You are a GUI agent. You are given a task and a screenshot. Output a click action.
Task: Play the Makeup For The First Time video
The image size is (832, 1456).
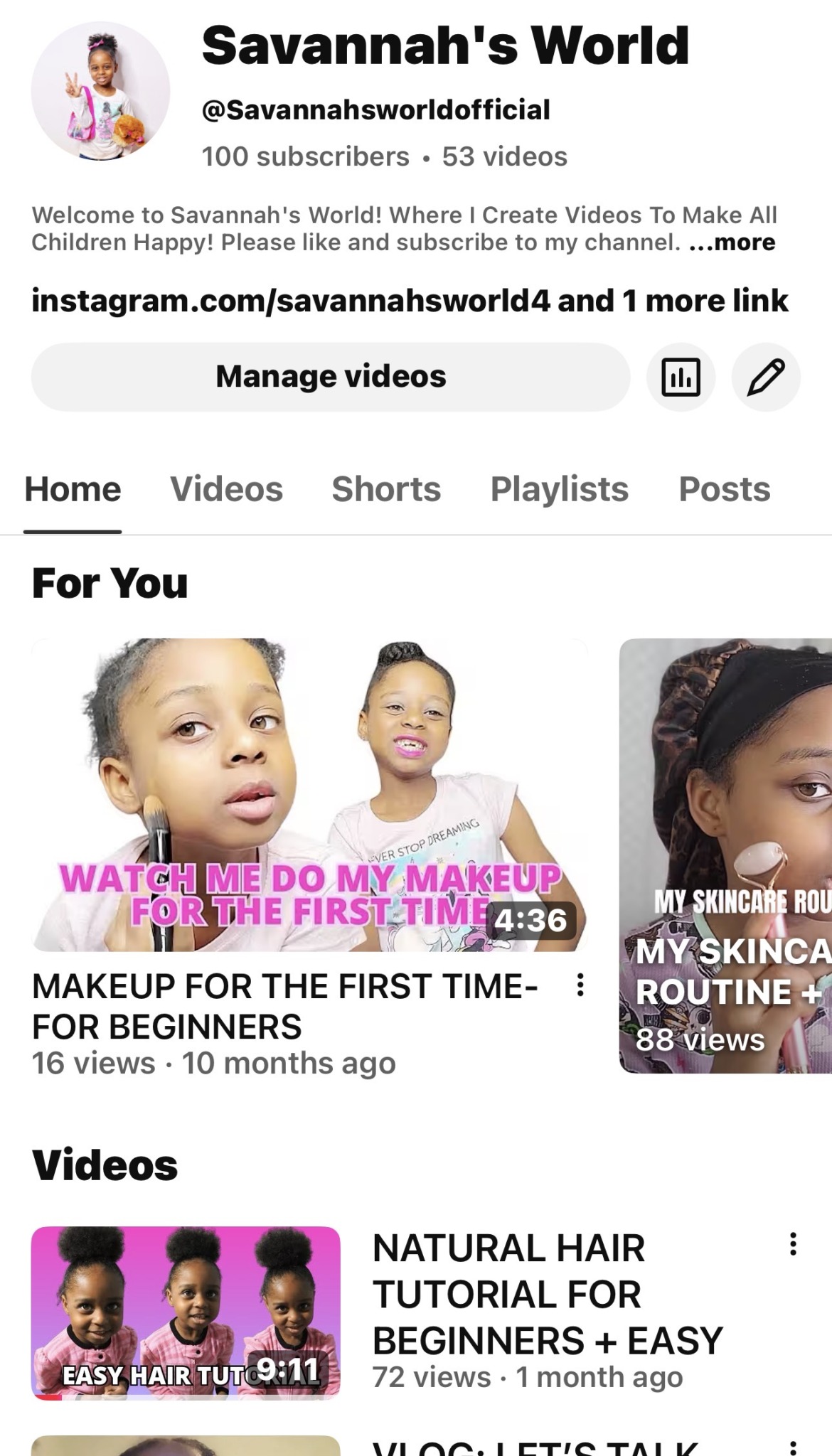tap(310, 795)
